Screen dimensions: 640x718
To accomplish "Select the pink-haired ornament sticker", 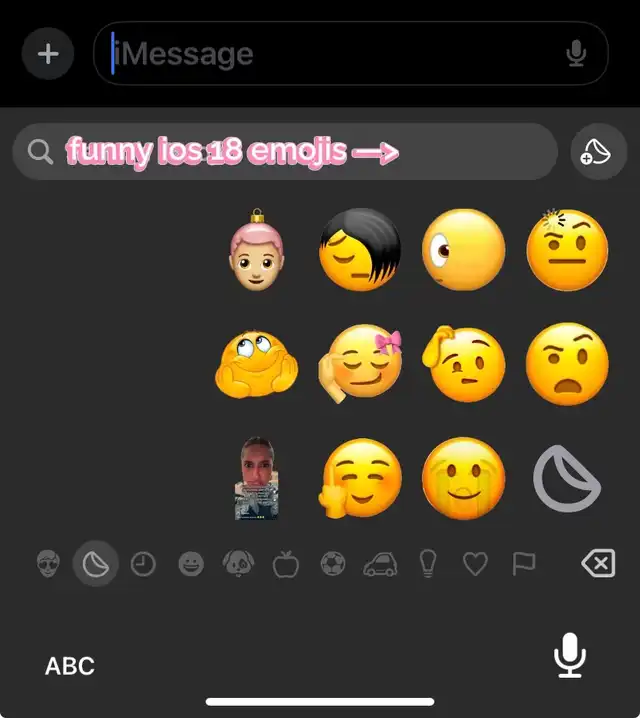I will pyautogui.click(x=256, y=249).
